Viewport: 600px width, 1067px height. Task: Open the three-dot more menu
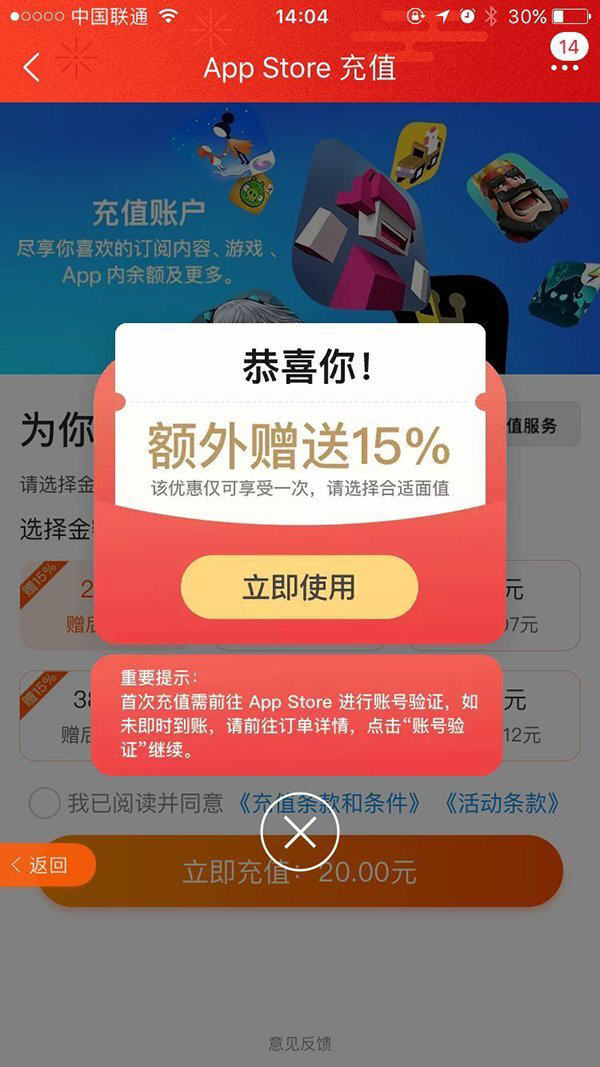565,68
